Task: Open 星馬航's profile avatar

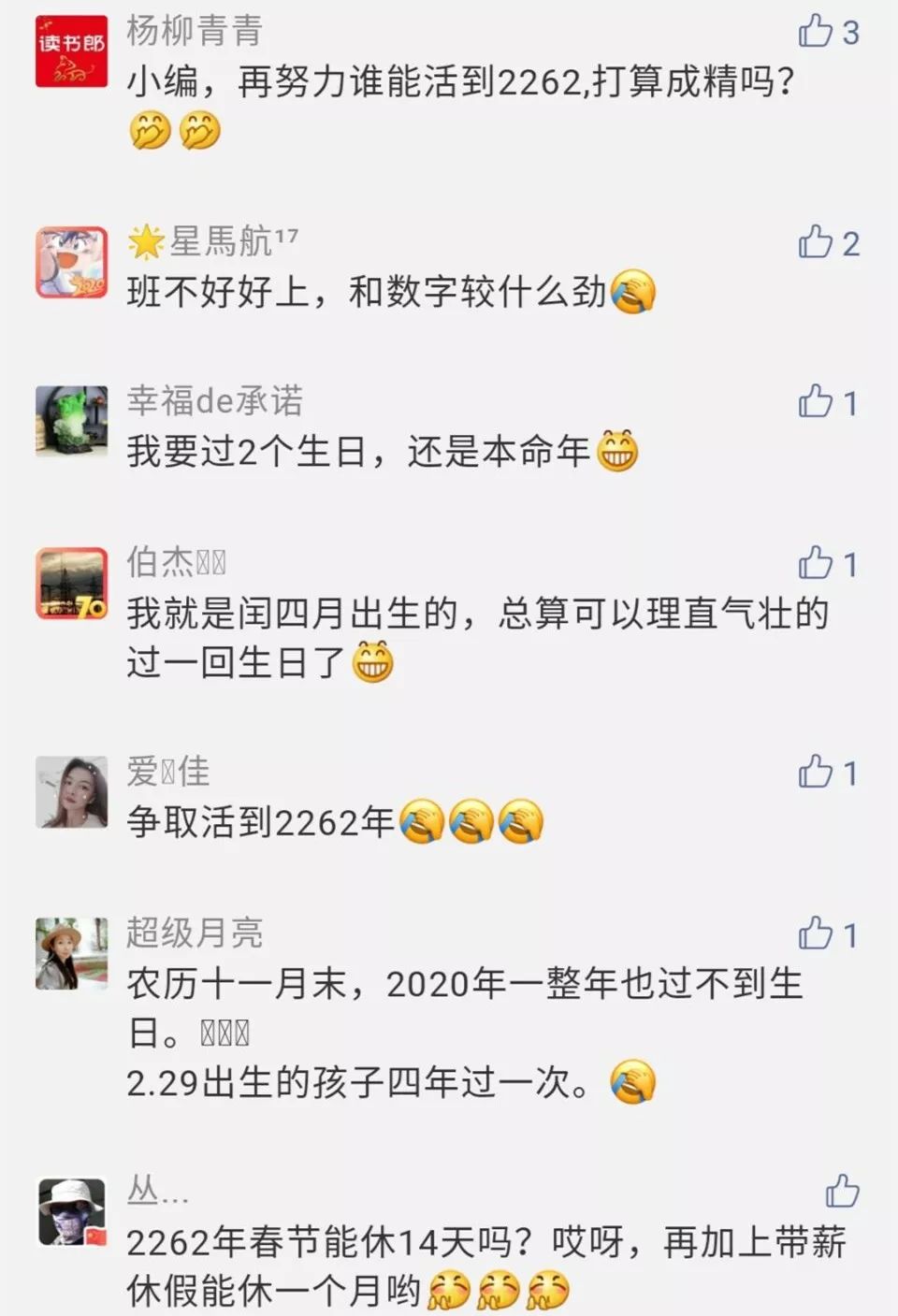Action: [71, 263]
